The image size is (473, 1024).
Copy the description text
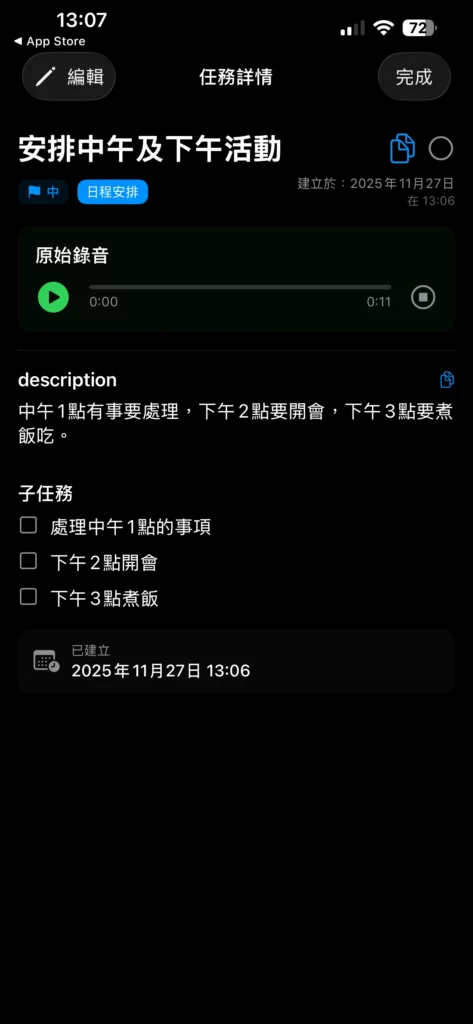point(447,380)
